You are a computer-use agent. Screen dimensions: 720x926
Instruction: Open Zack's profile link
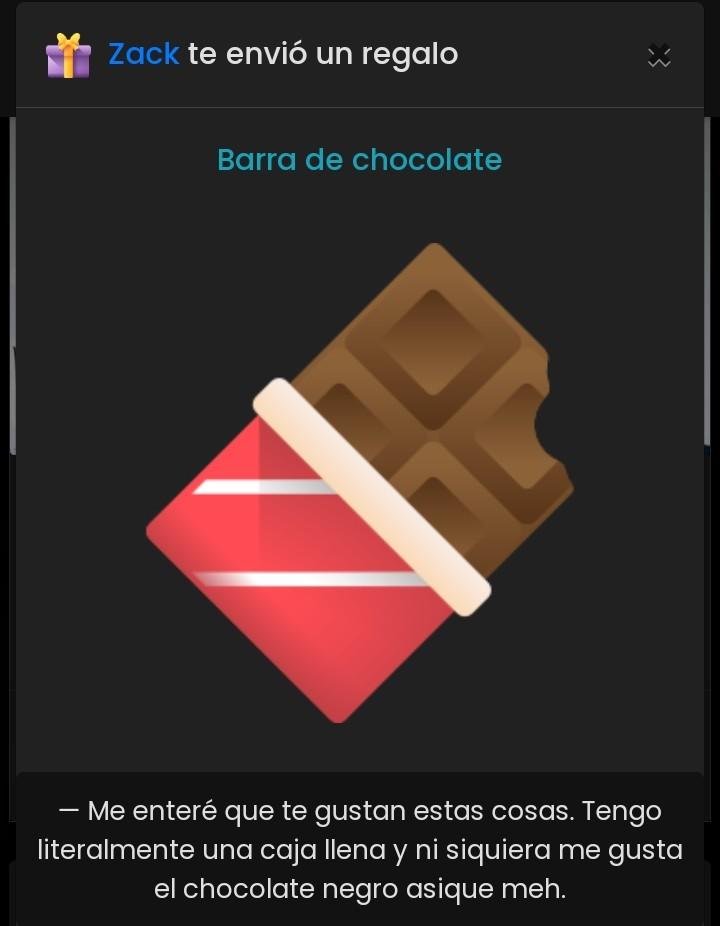click(144, 54)
